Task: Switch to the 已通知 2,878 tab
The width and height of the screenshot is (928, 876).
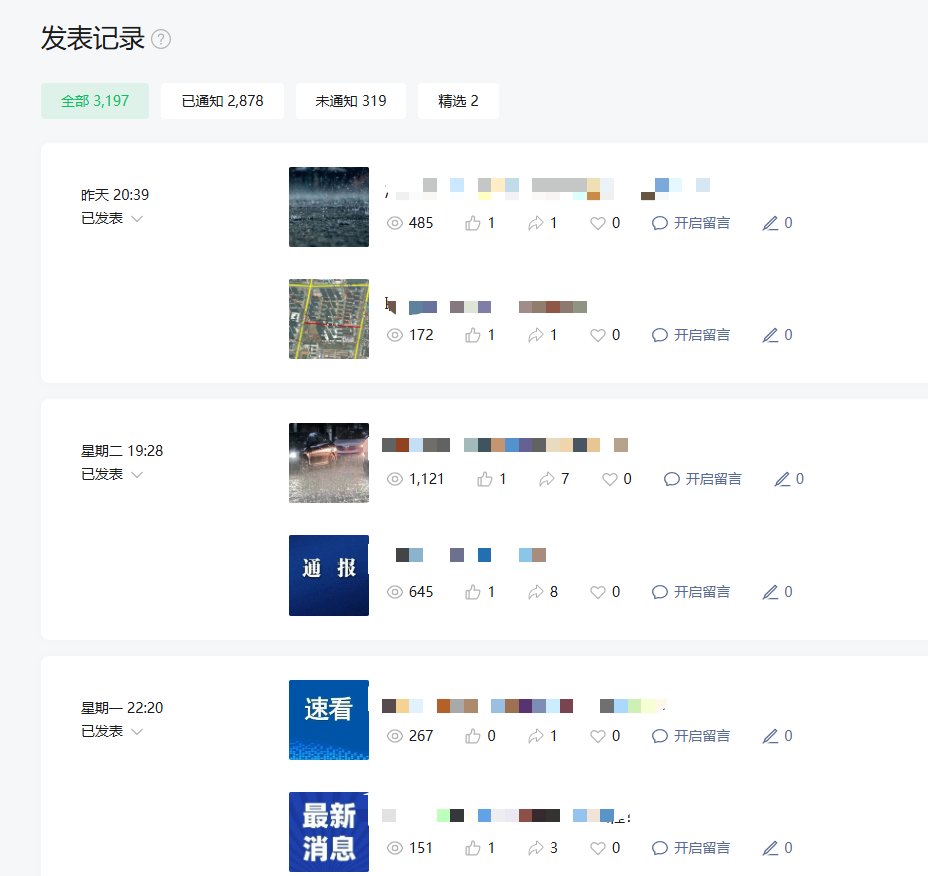Action: click(x=222, y=101)
